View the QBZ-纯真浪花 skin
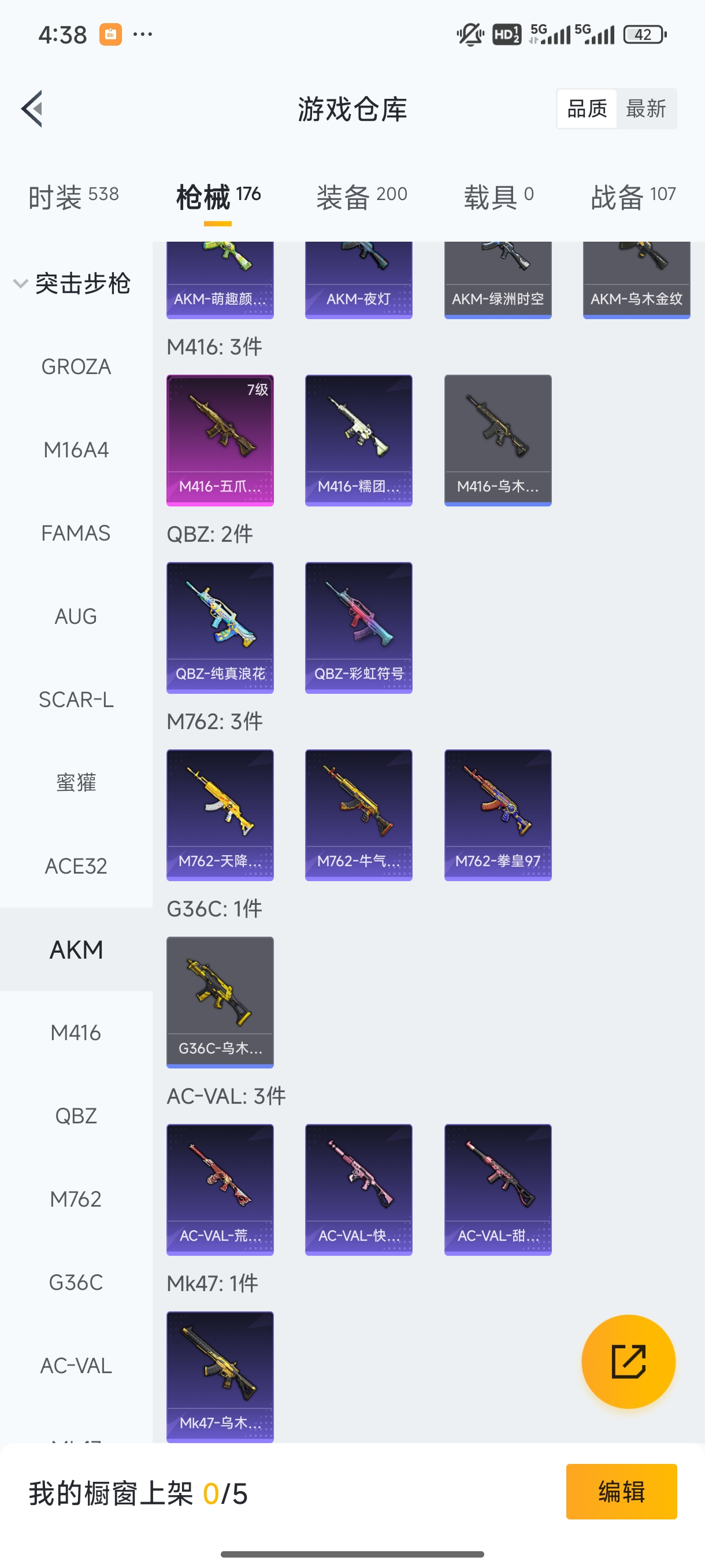Viewport: 705px width, 1568px height. [x=220, y=627]
